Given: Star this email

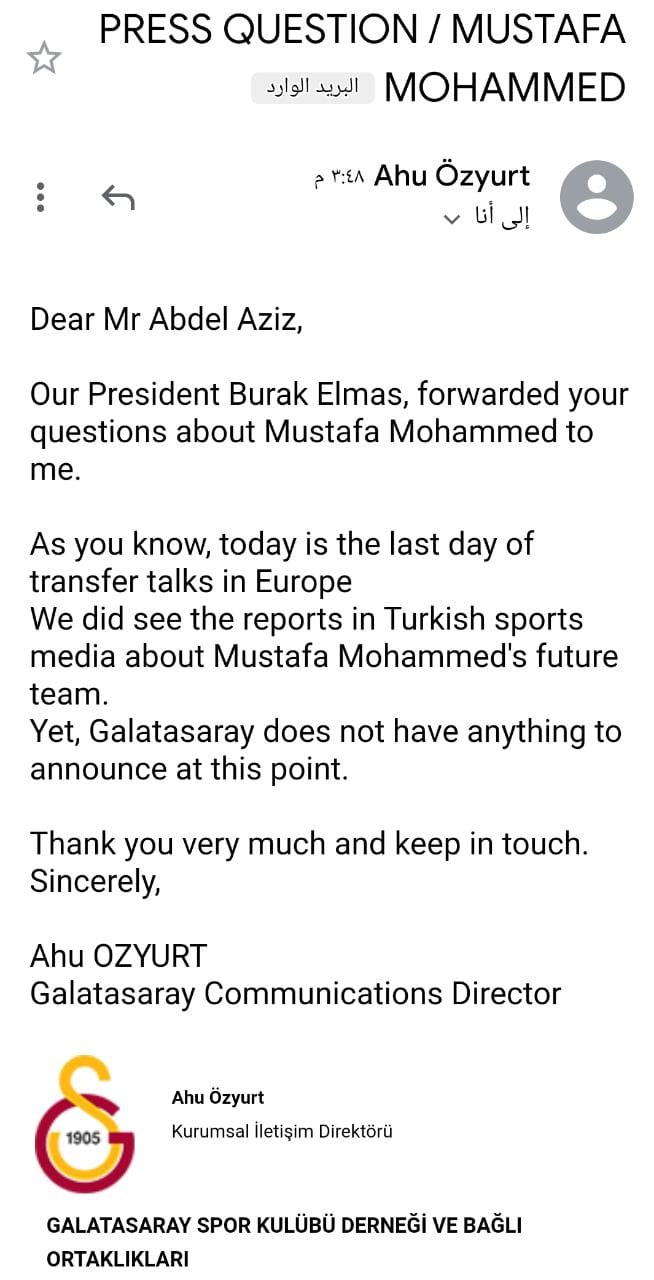Looking at the screenshot, I should (x=44, y=58).
